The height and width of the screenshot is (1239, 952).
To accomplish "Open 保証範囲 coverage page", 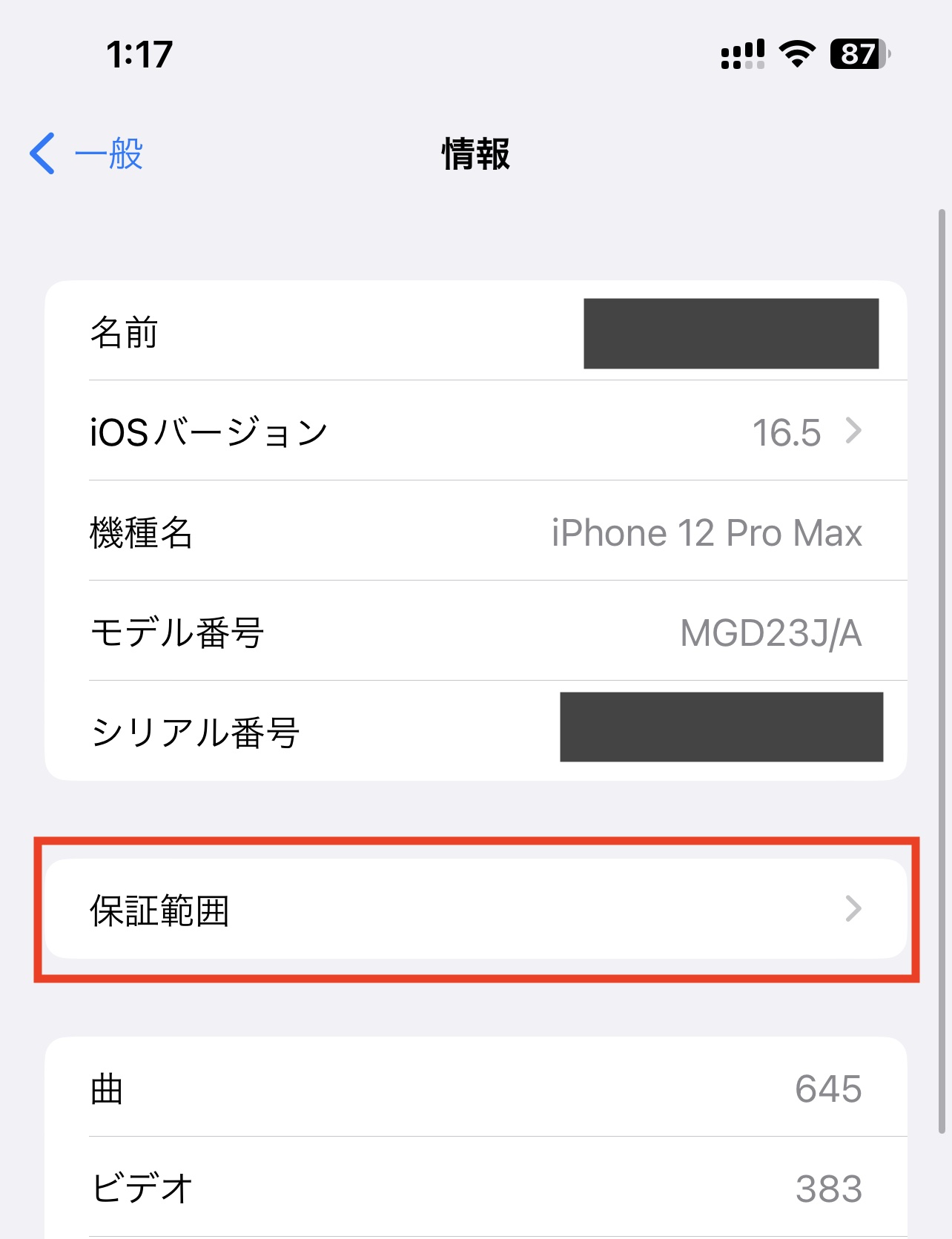I will (x=475, y=909).
